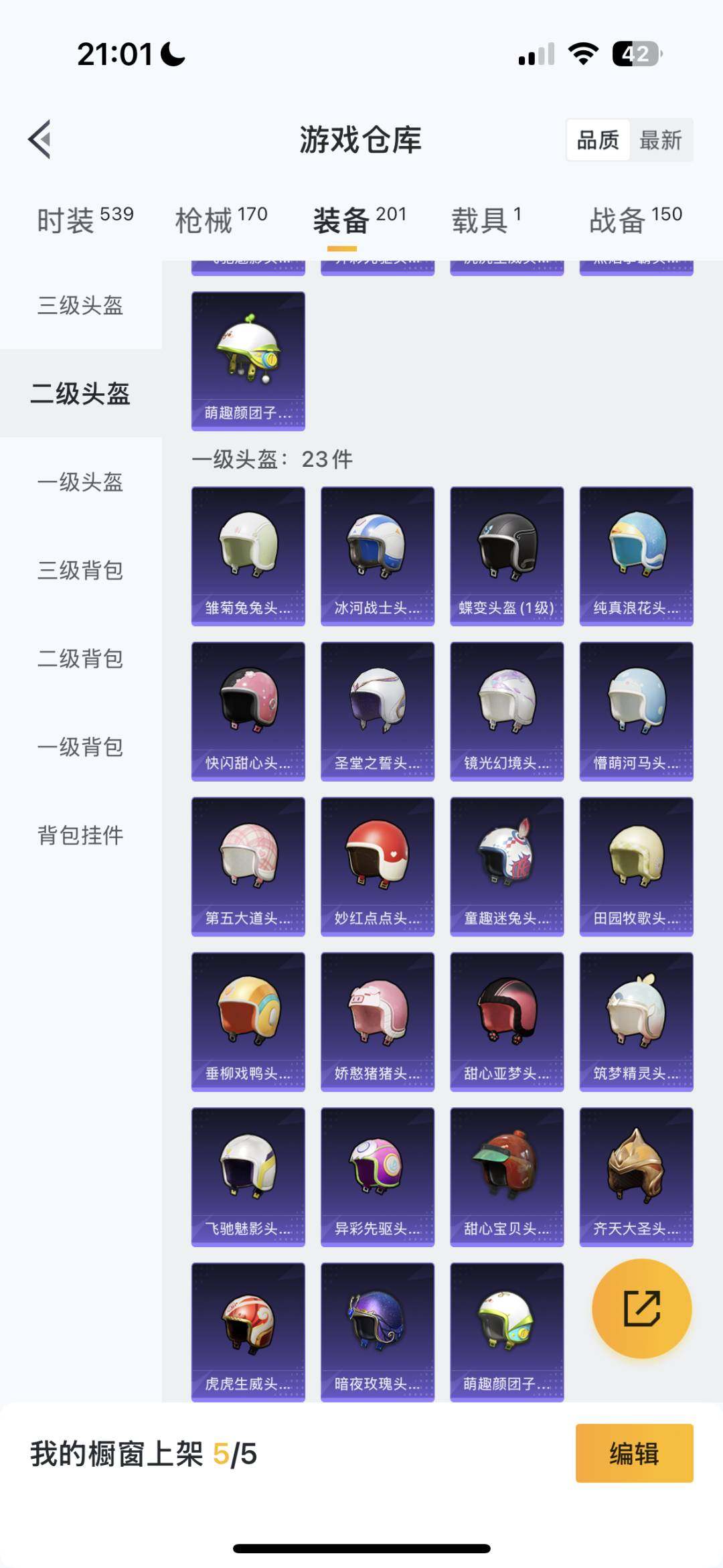Image resolution: width=723 pixels, height=1568 pixels.
Task: Open the 二级背包 category
Action: coord(80,658)
